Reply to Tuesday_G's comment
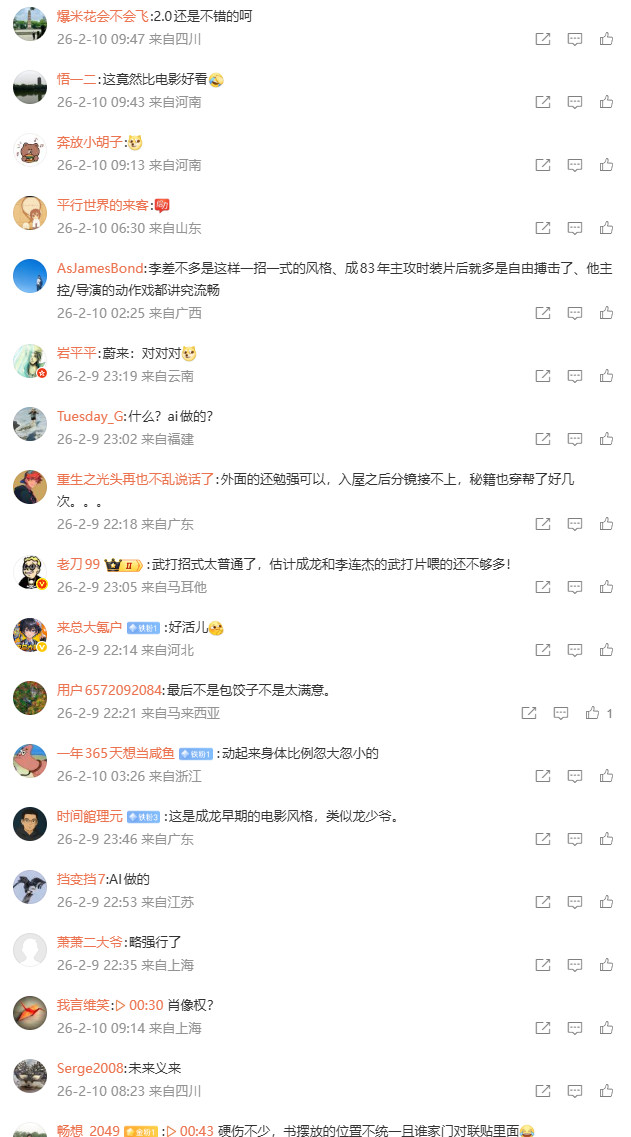 [x=575, y=439]
